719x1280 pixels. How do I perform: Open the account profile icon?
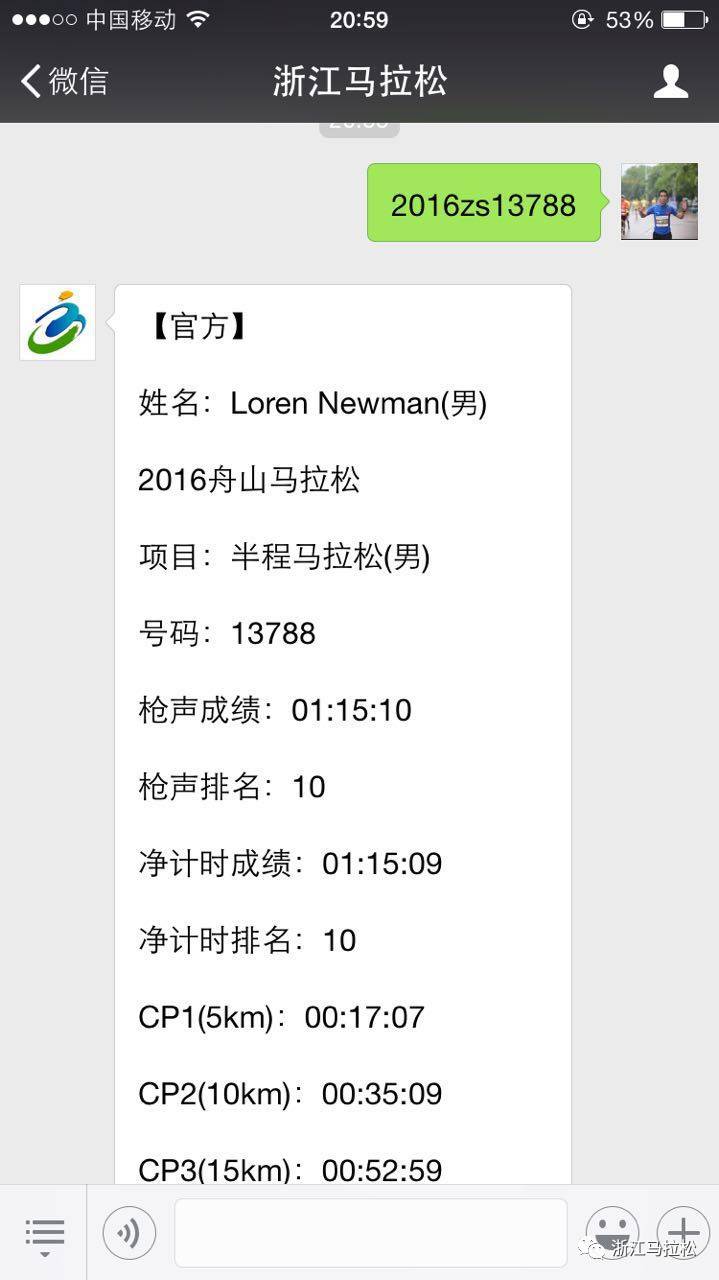[671, 81]
